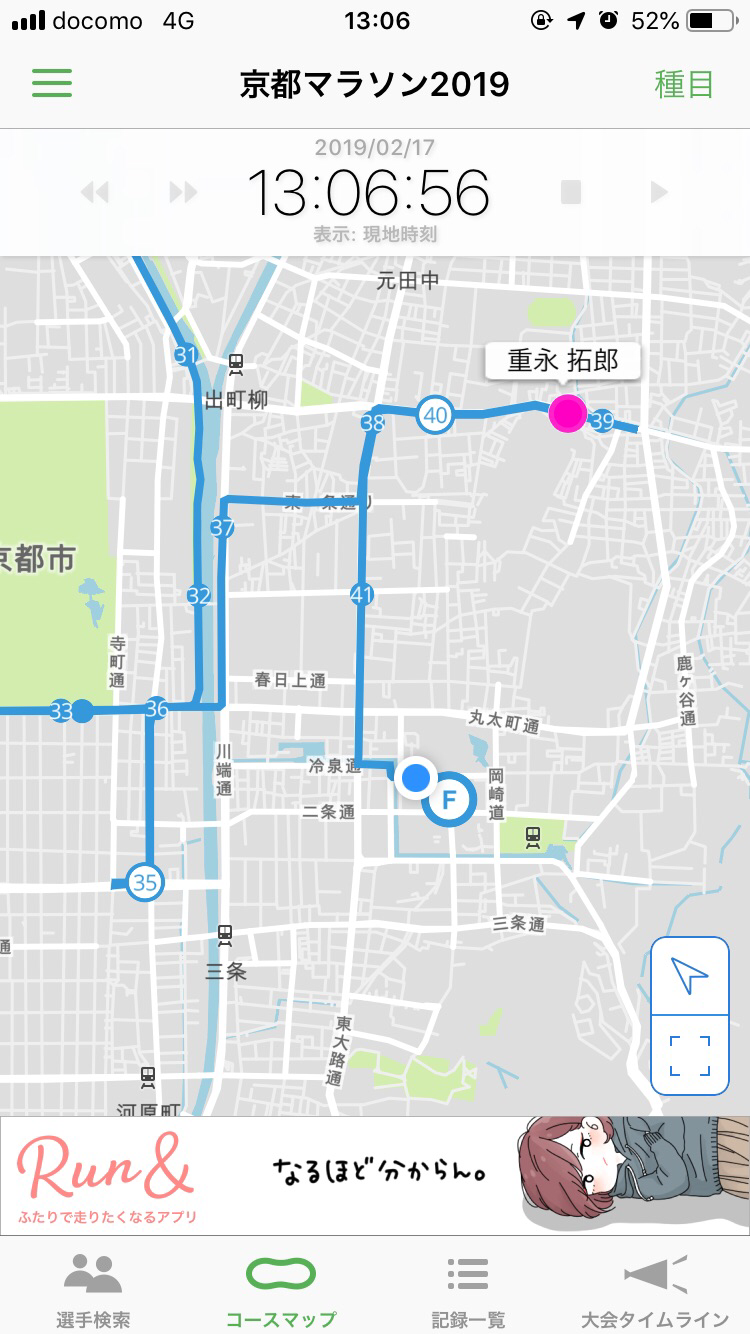750x1334 pixels.
Task: Fit the whole course in view
Action: pos(690,1055)
